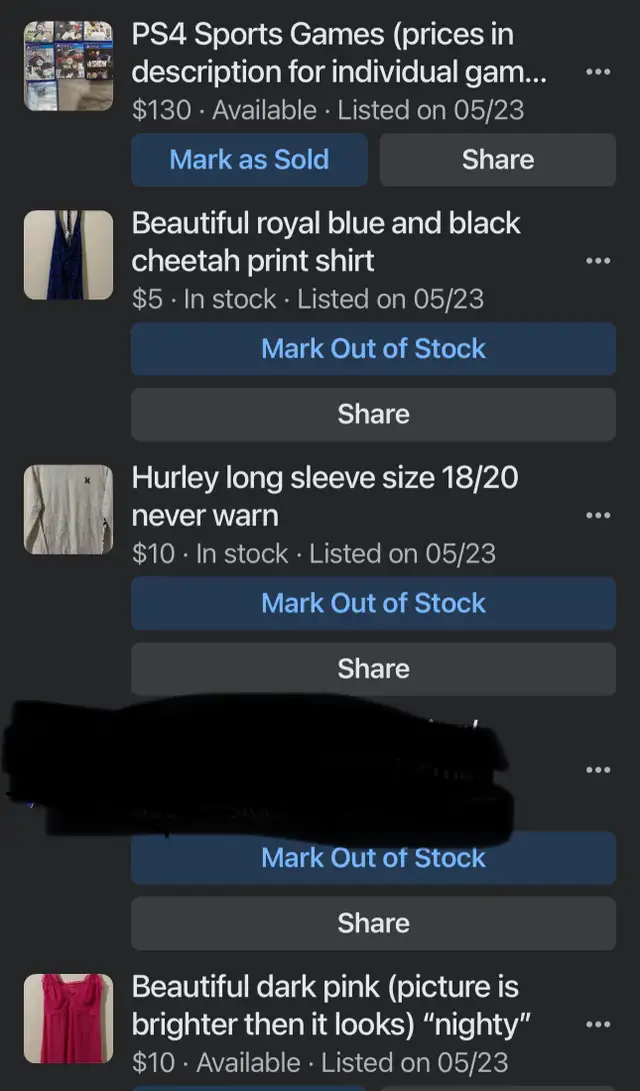Mark cheetah print shirt out of stock

tap(373, 349)
